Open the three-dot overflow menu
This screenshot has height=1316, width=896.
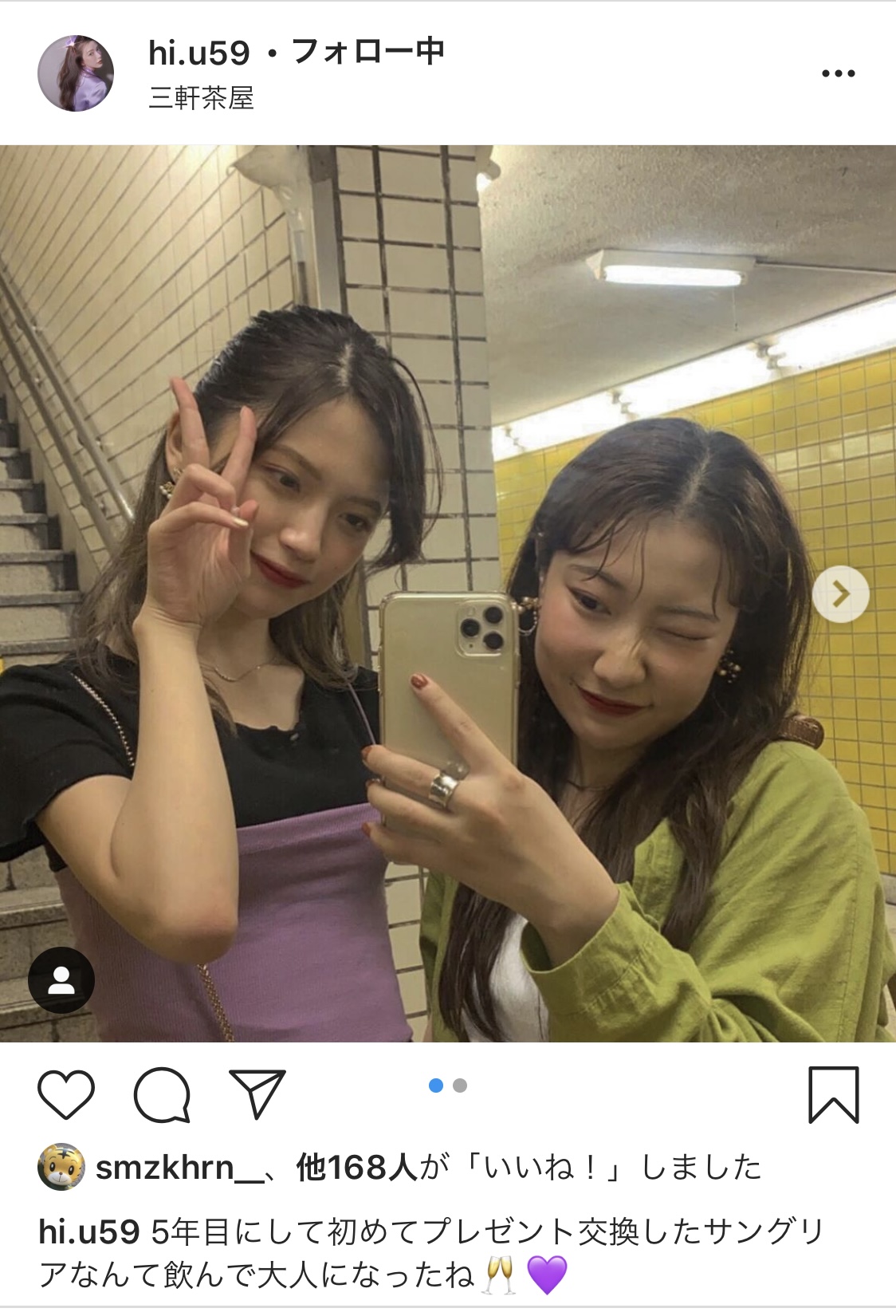coord(838,73)
